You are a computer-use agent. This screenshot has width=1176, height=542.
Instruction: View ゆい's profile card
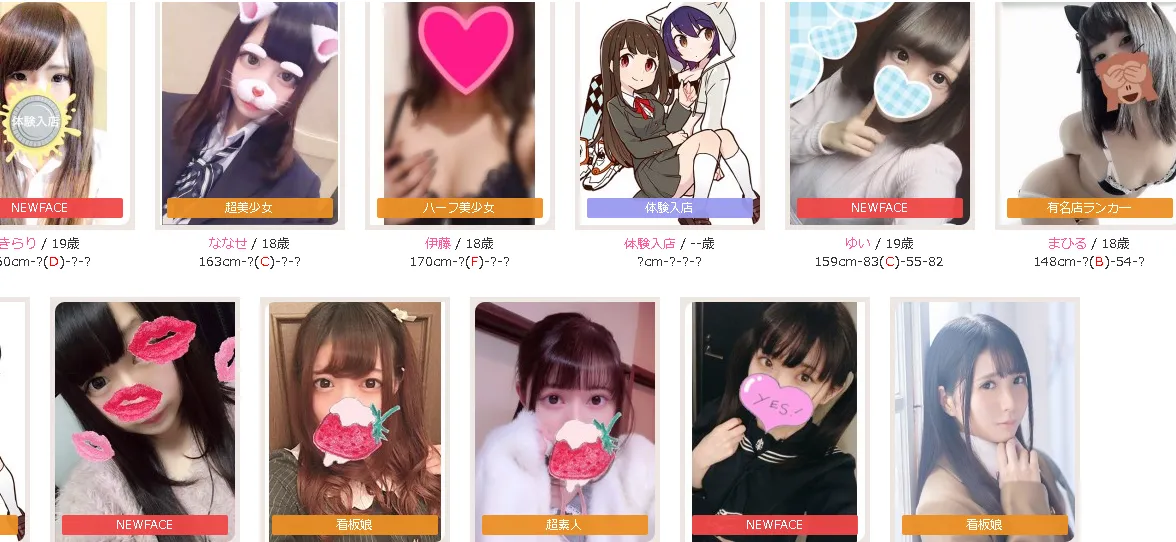tap(879, 112)
